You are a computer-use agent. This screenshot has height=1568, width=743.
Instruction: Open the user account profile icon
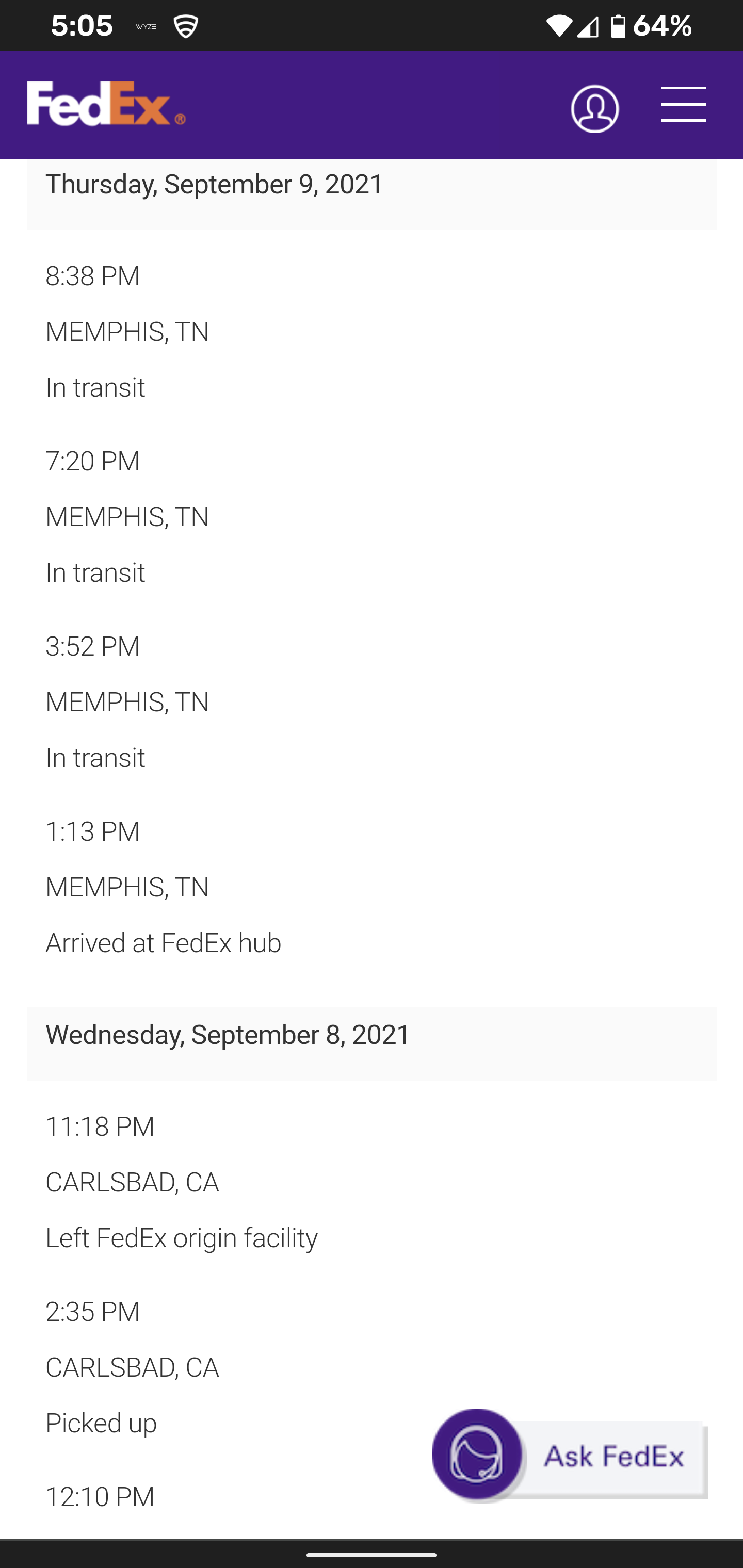click(595, 108)
